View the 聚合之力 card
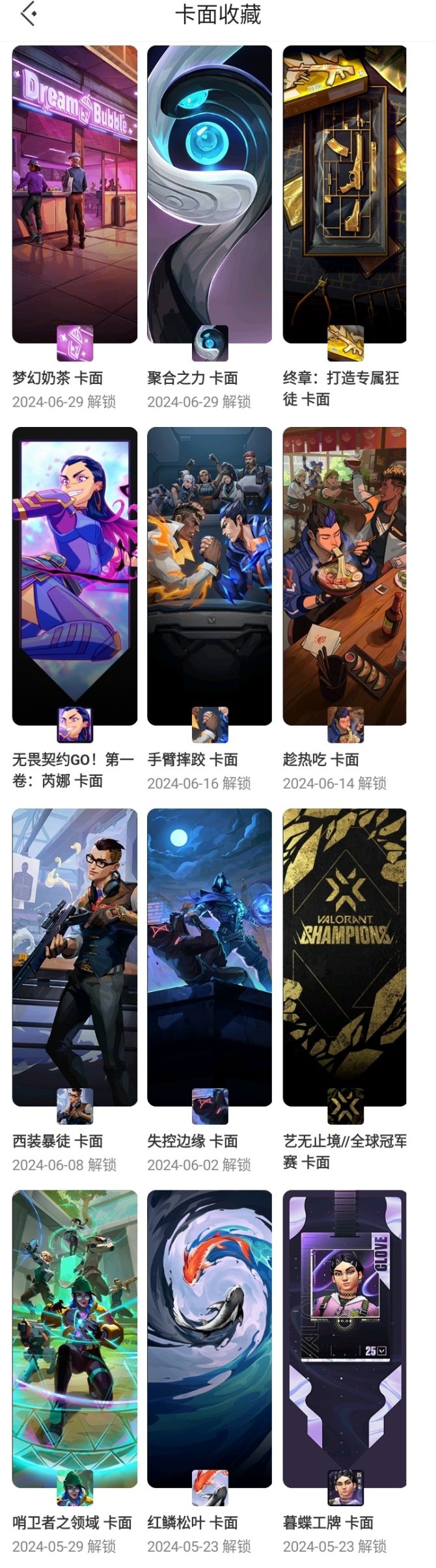Screen dimensions: 436x1568 [210, 194]
